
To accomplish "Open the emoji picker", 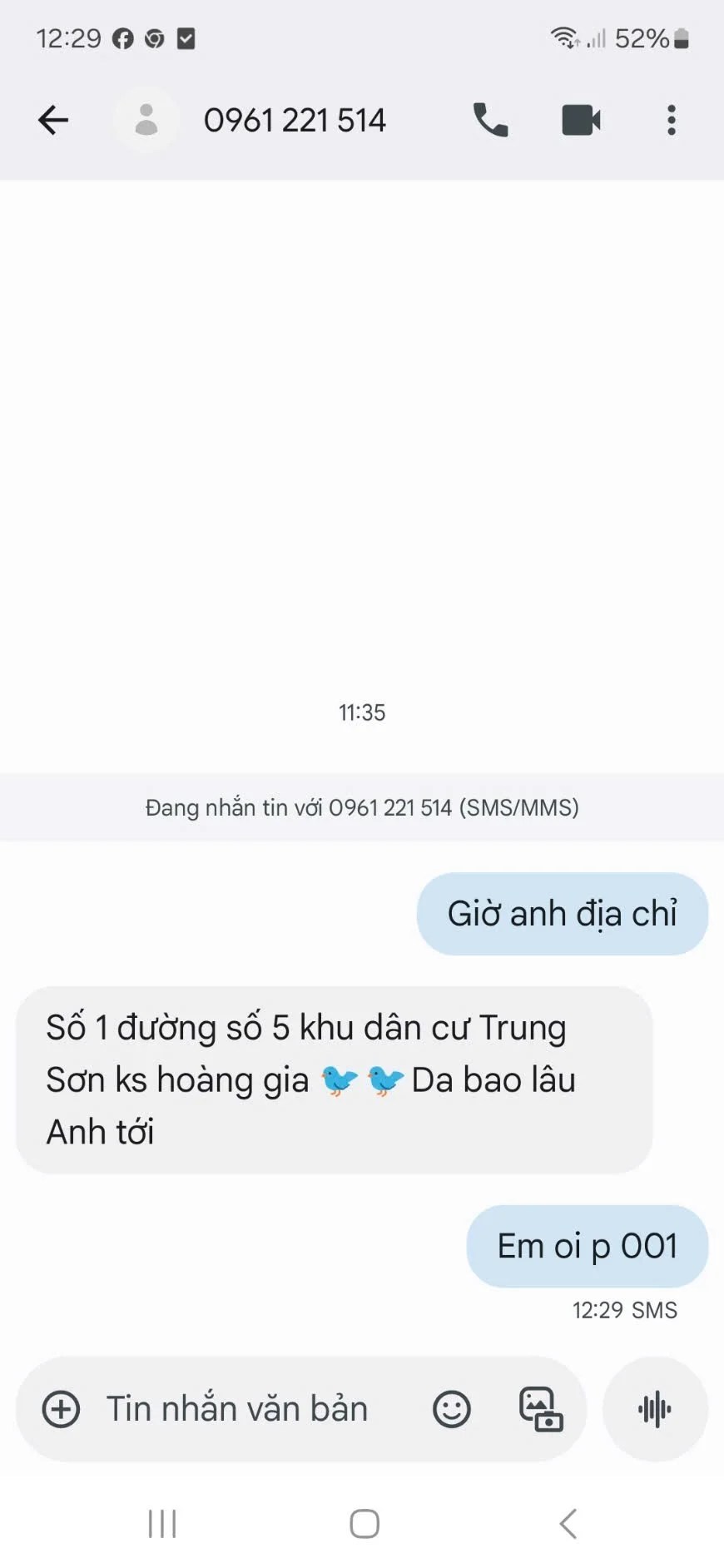I will [452, 1409].
